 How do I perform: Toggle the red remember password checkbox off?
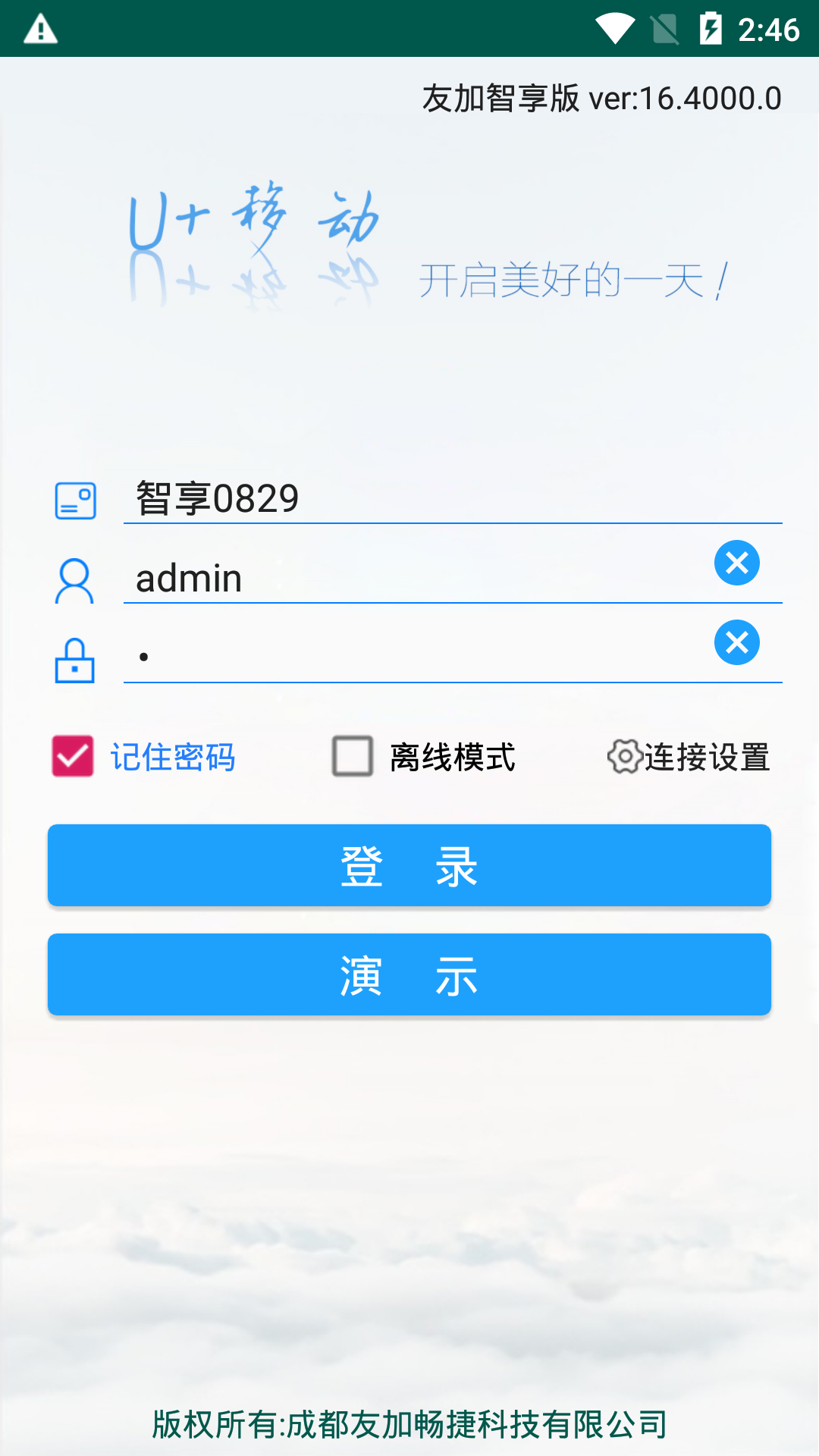tap(71, 755)
